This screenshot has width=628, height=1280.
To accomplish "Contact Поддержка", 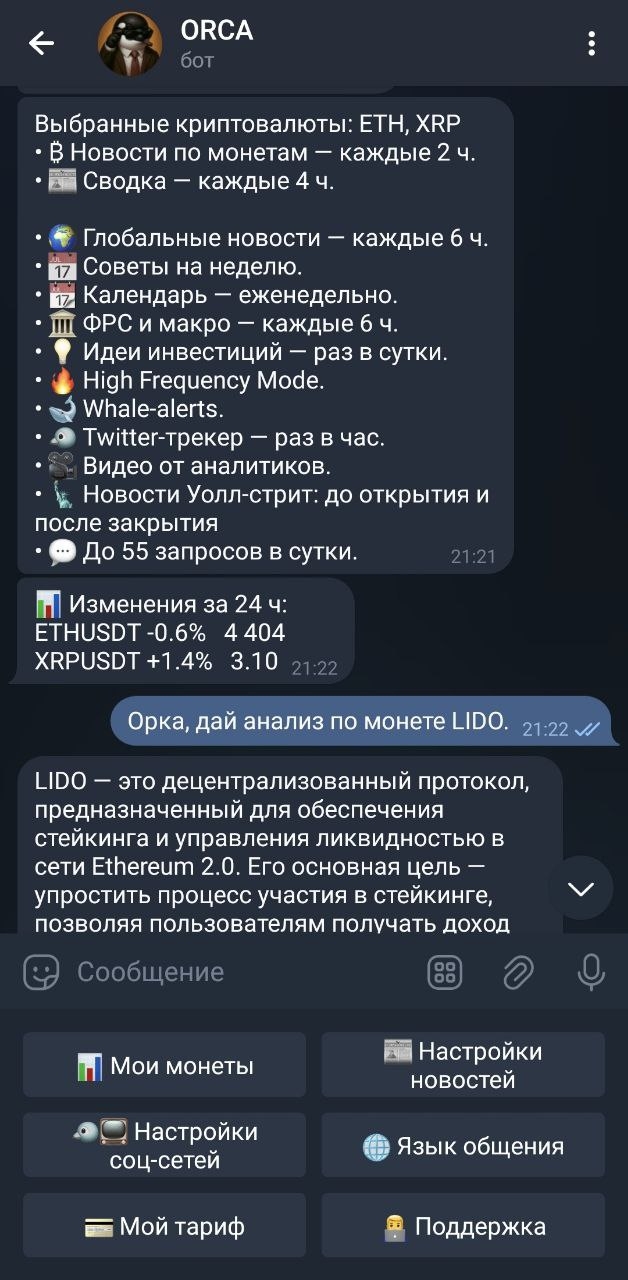I will pyautogui.click(x=463, y=1225).
